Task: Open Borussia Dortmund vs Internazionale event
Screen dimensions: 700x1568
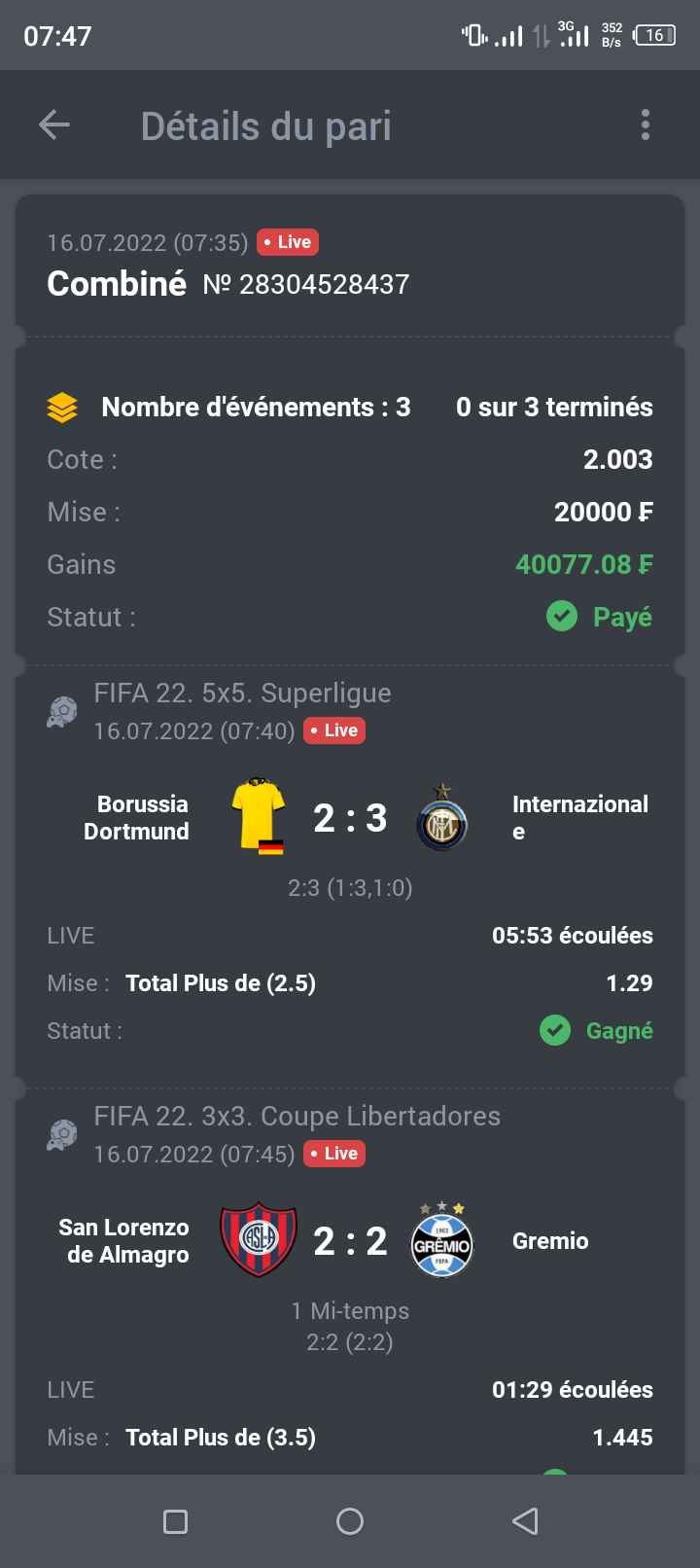Action: coord(350,819)
